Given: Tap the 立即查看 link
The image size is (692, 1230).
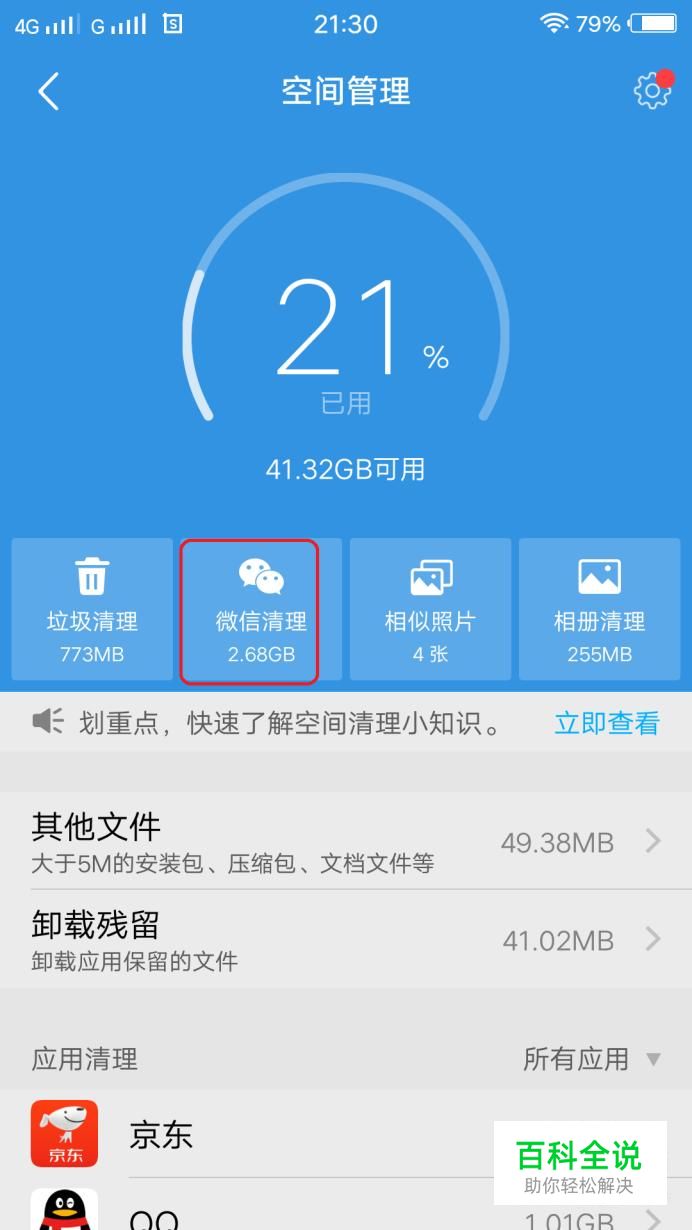Looking at the screenshot, I should pos(607,722).
